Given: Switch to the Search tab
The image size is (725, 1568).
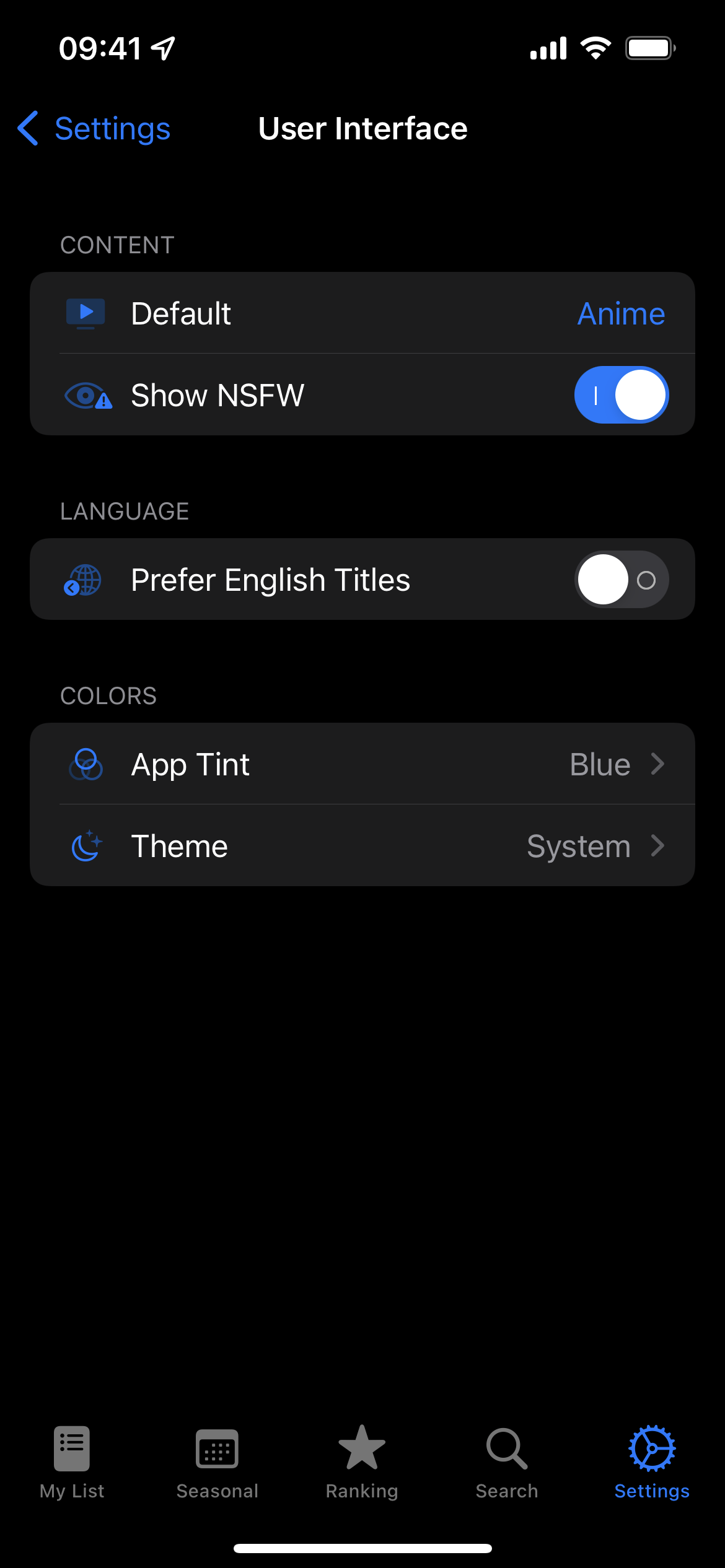Looking at the screenshot, I should coord(507,1461).
